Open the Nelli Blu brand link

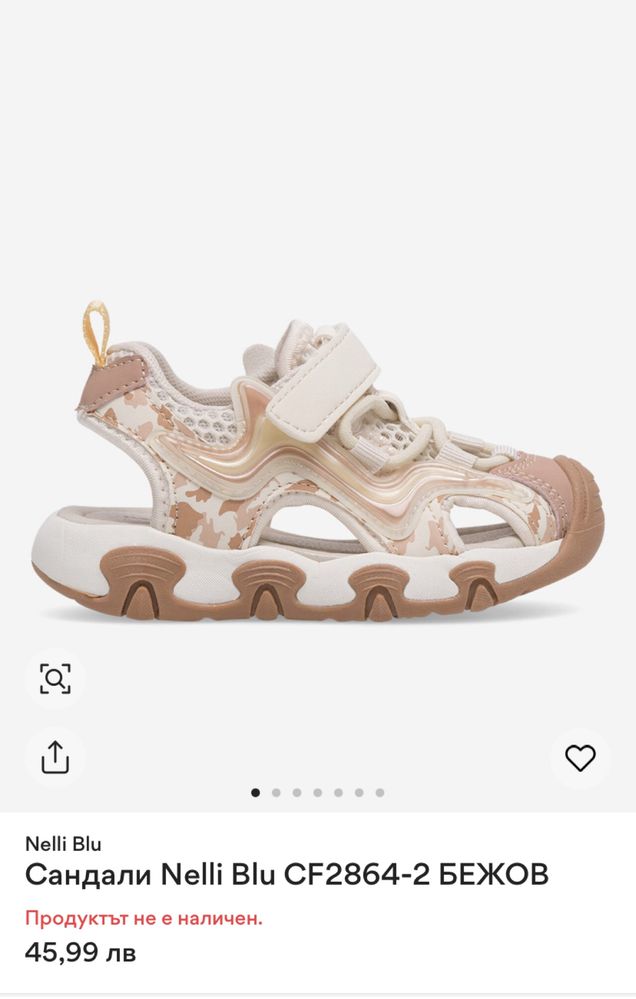63,843
